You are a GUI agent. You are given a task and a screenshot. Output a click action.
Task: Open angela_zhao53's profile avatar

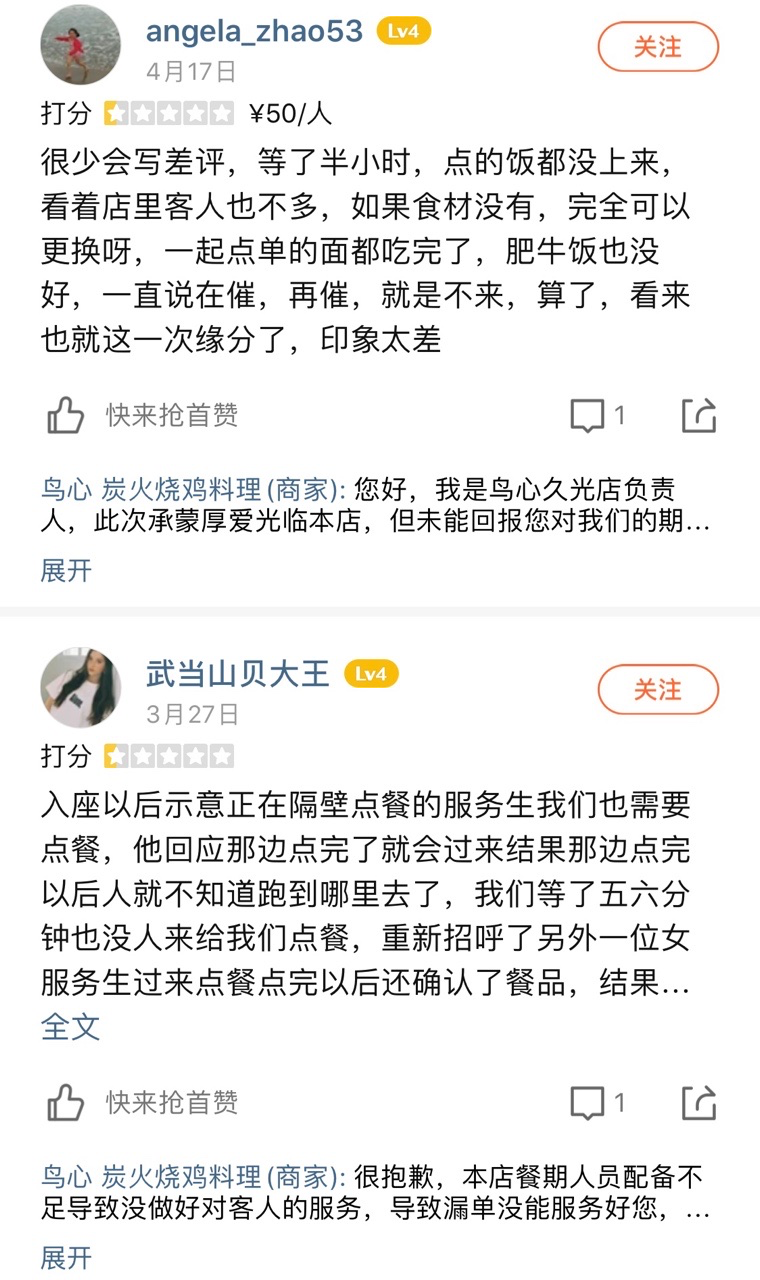[80, 45]
